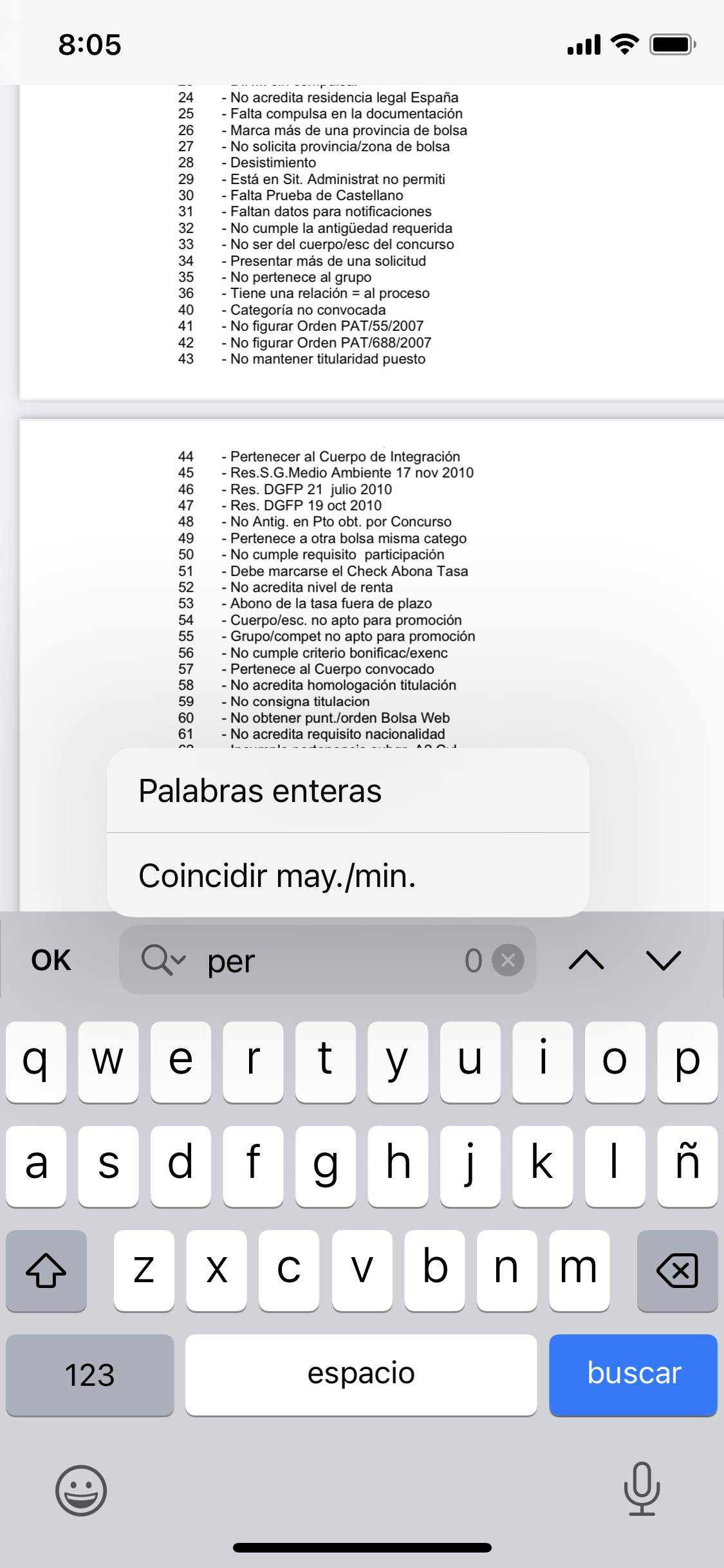Go to the previous search match
724x1568 pixels.
click(586, 960)
